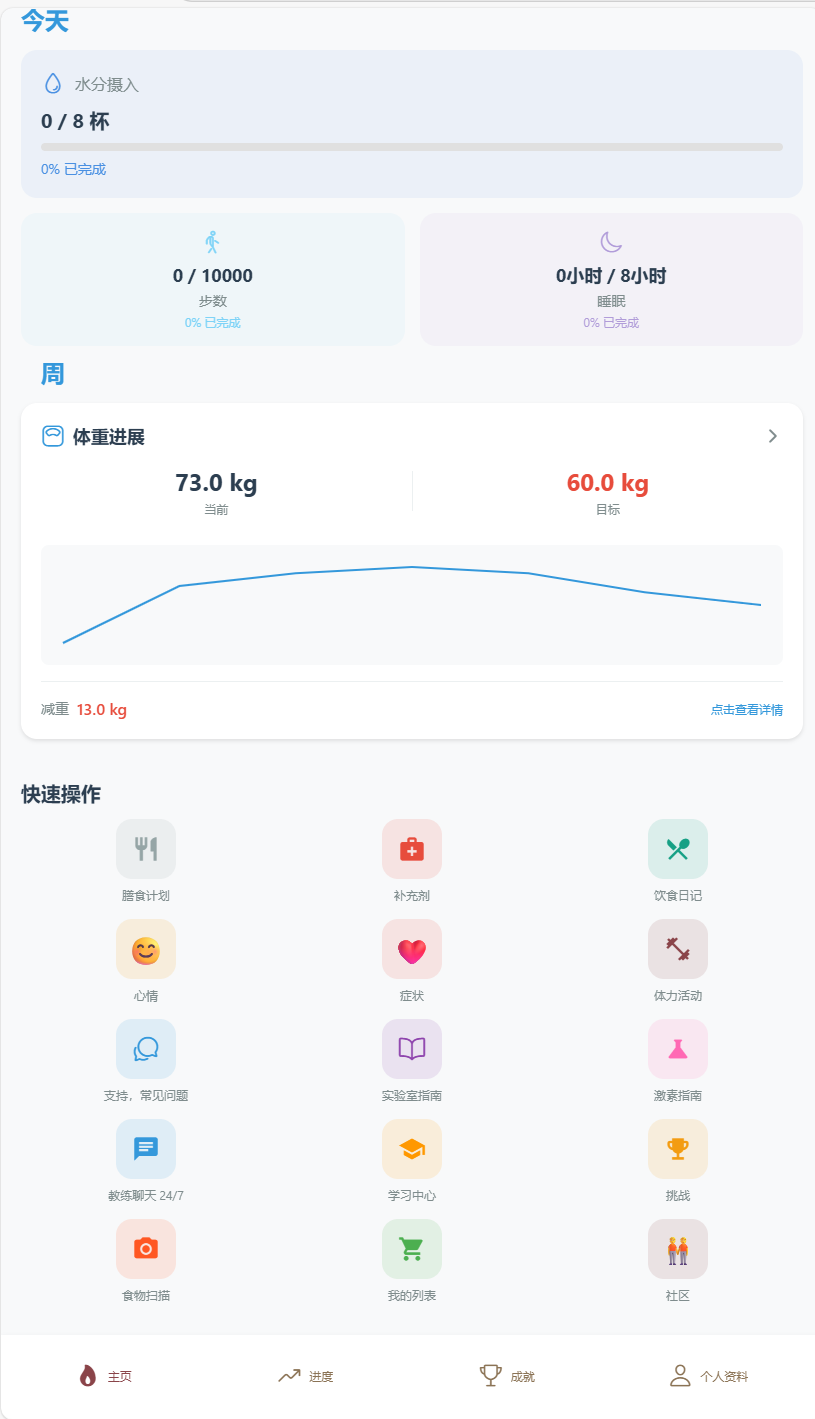
Task: Open the 挑战 shortcut
Action: coord(678,1149)
